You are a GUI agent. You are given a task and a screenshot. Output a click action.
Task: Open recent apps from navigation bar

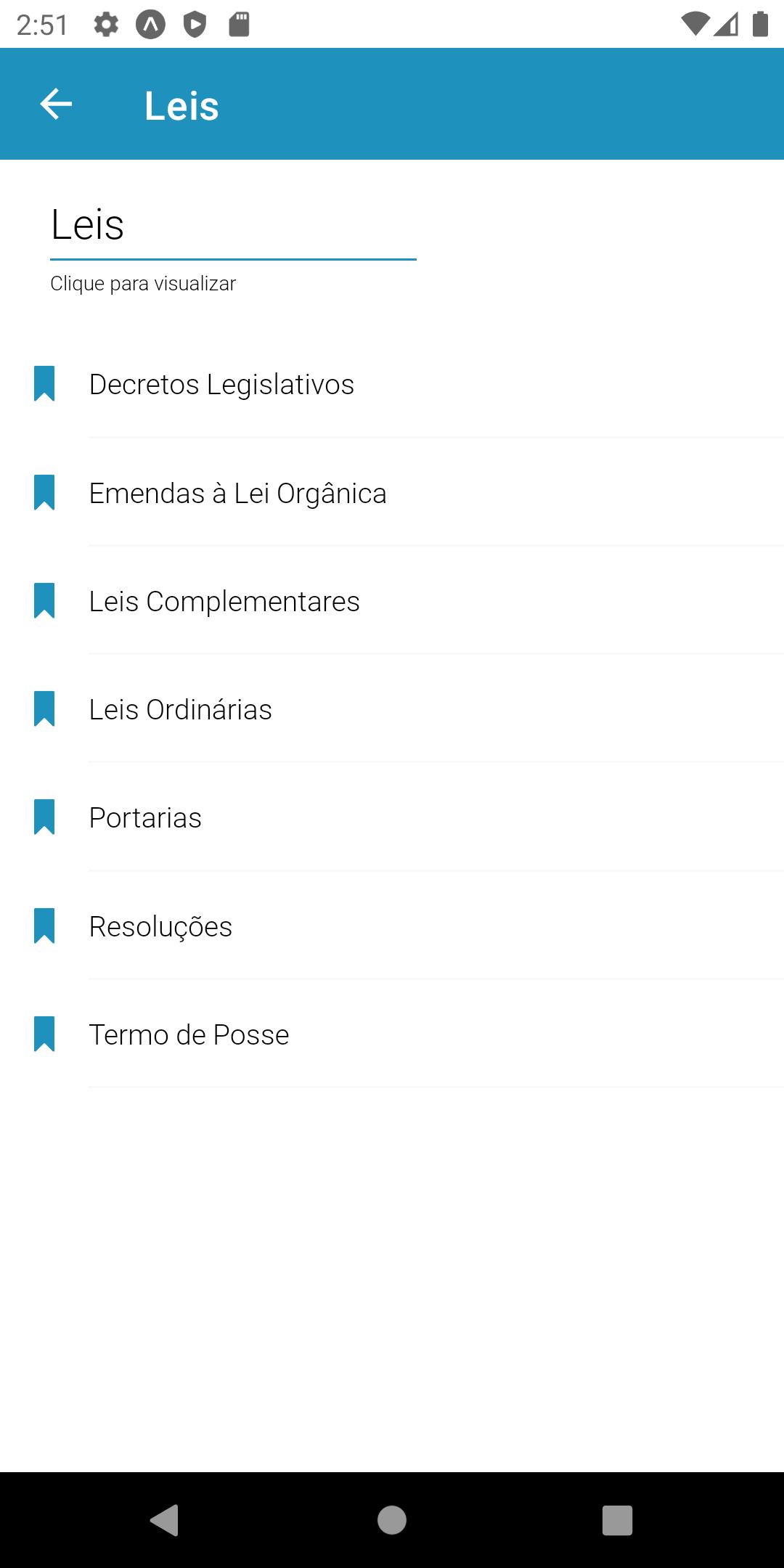(x=617, y=1520)
